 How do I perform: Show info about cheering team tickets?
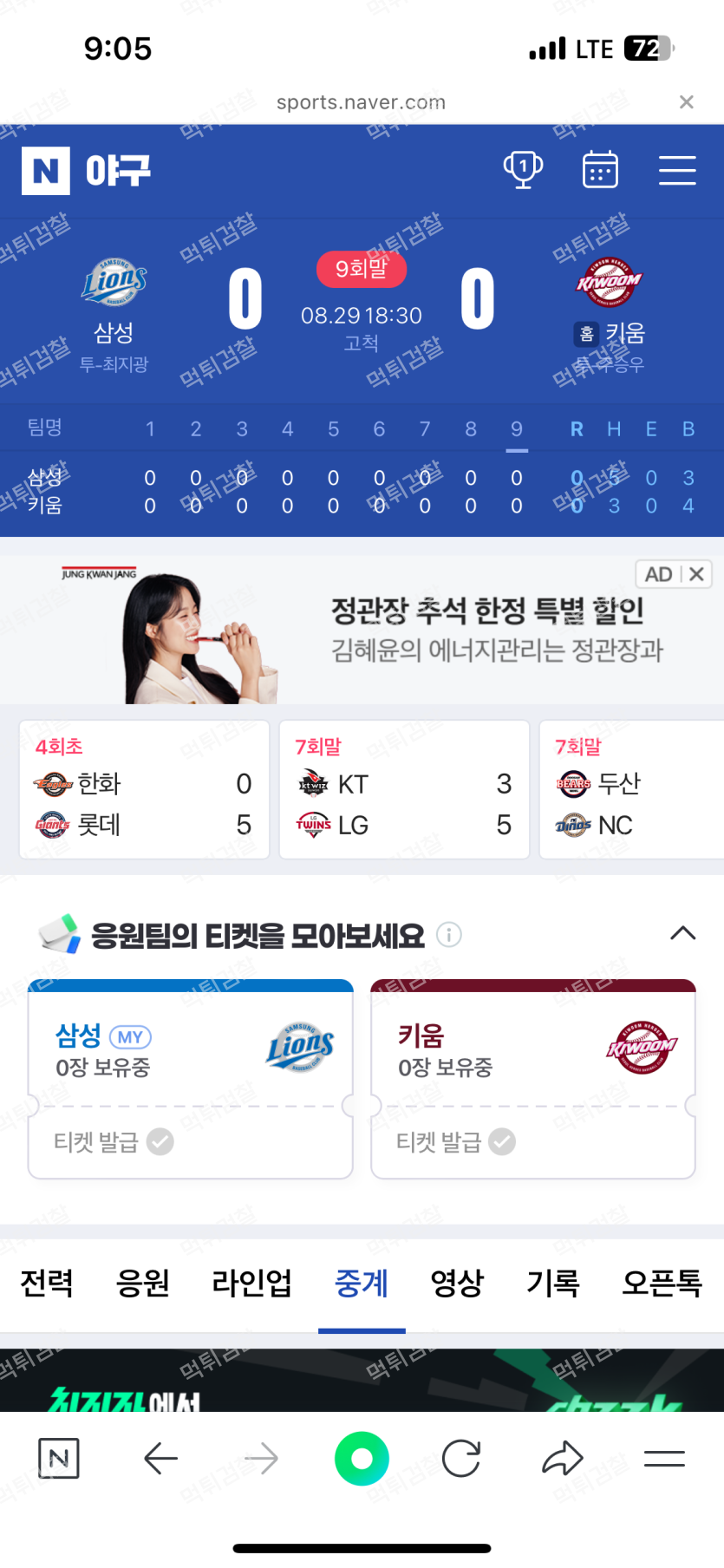[449, 935]
